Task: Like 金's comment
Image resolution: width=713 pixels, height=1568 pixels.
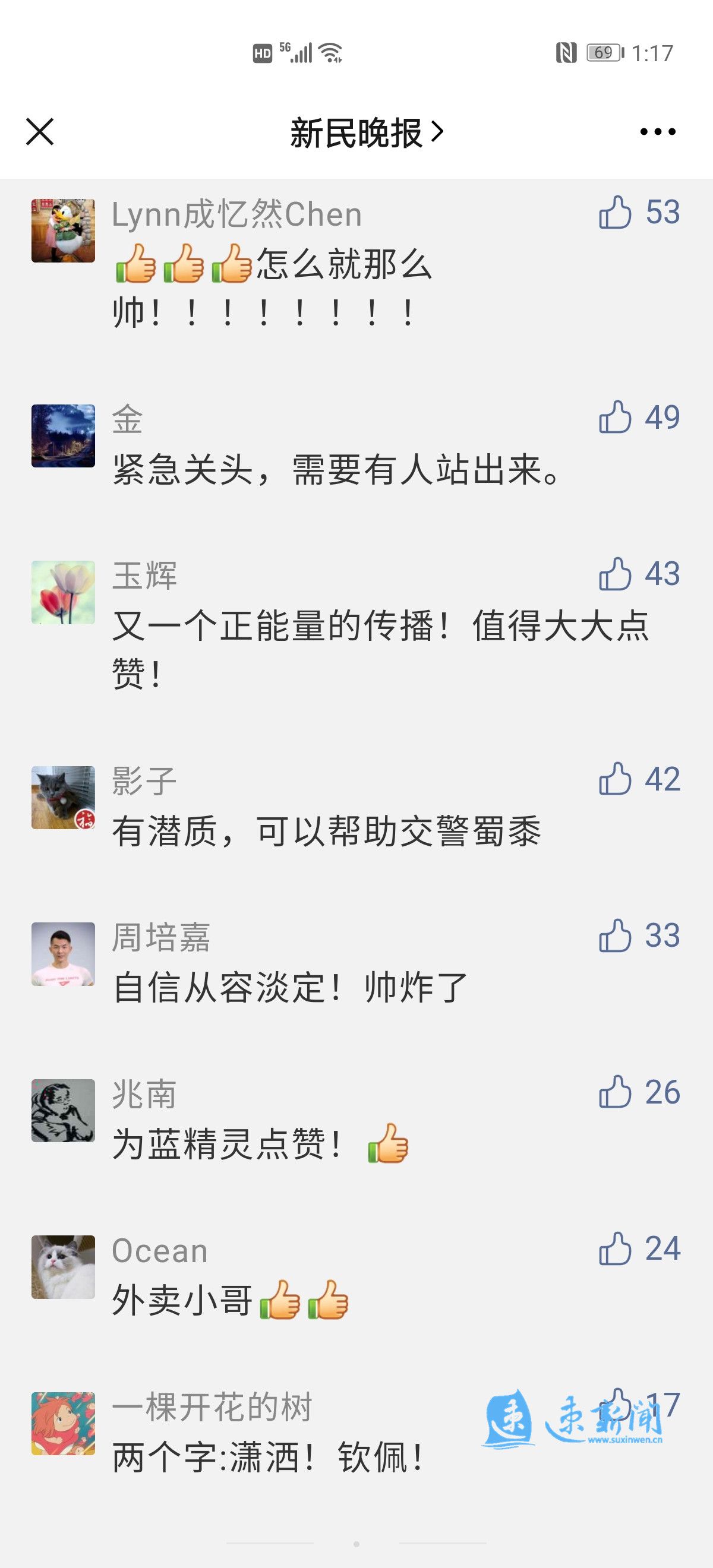Action: click(x=615, y=418)
